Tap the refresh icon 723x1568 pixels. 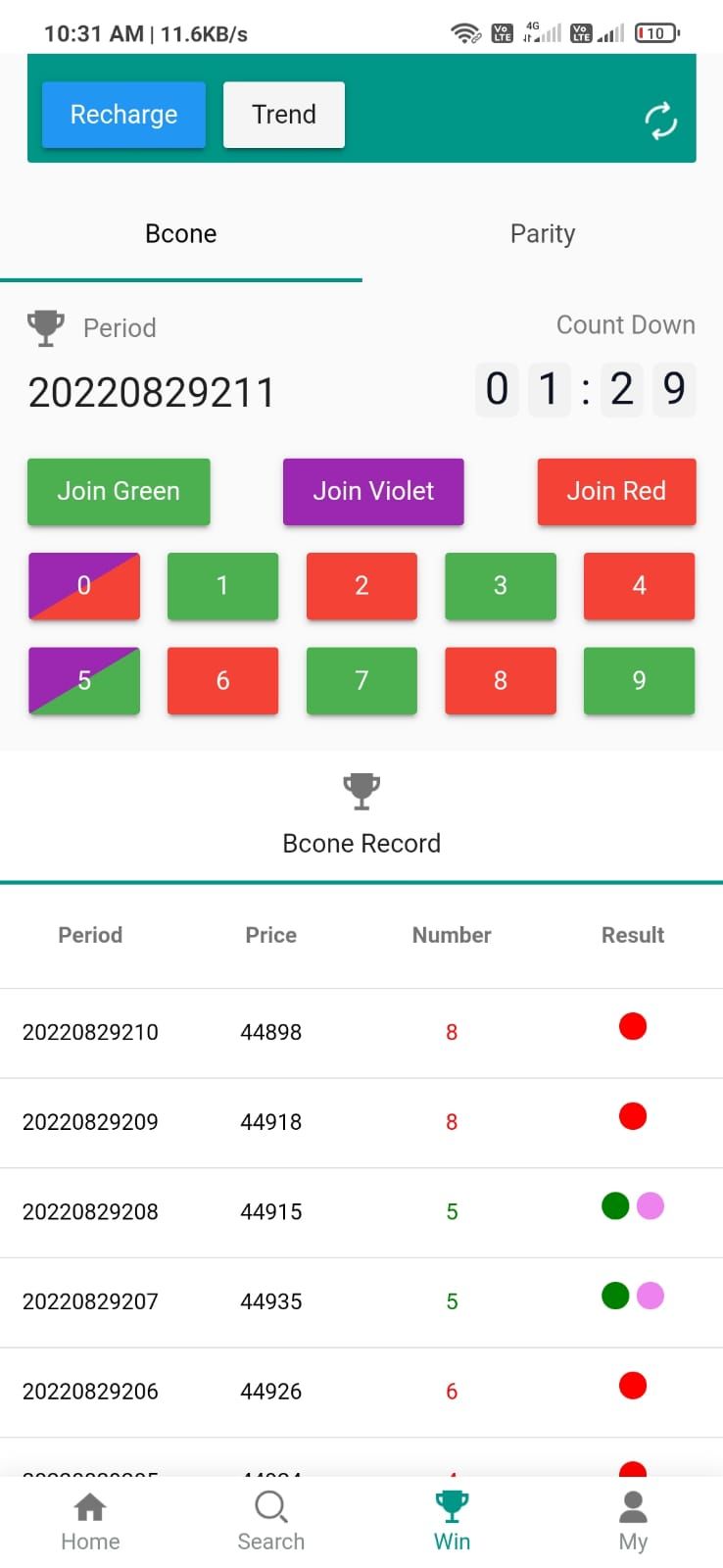point(660,121)
